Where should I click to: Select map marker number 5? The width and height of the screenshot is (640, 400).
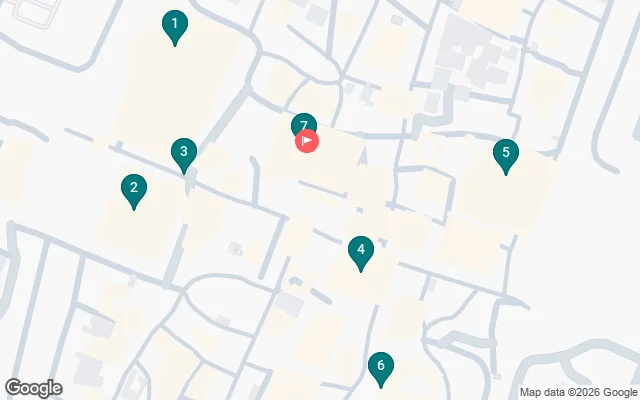(506, 154)
